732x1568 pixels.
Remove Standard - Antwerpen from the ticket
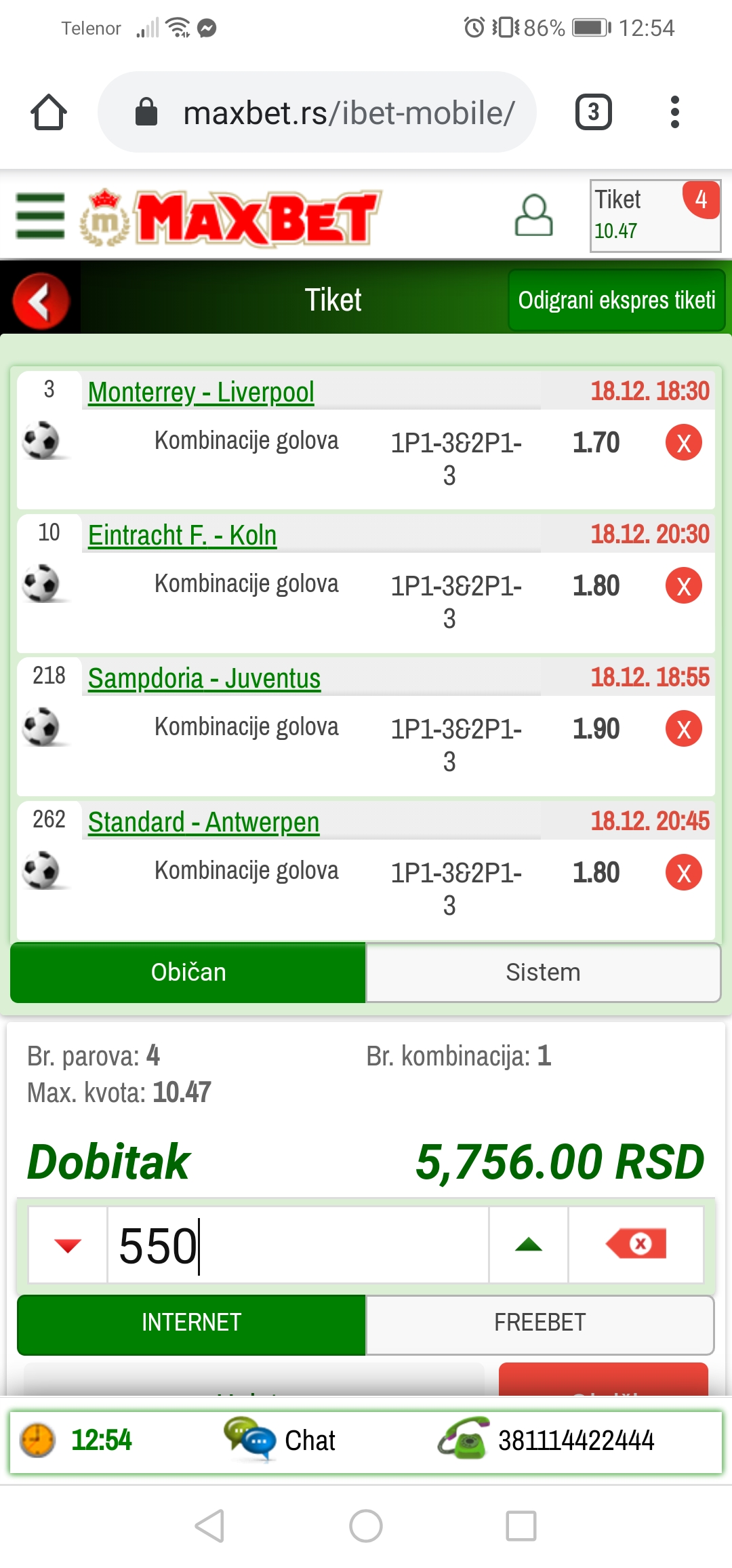[683, 873]
